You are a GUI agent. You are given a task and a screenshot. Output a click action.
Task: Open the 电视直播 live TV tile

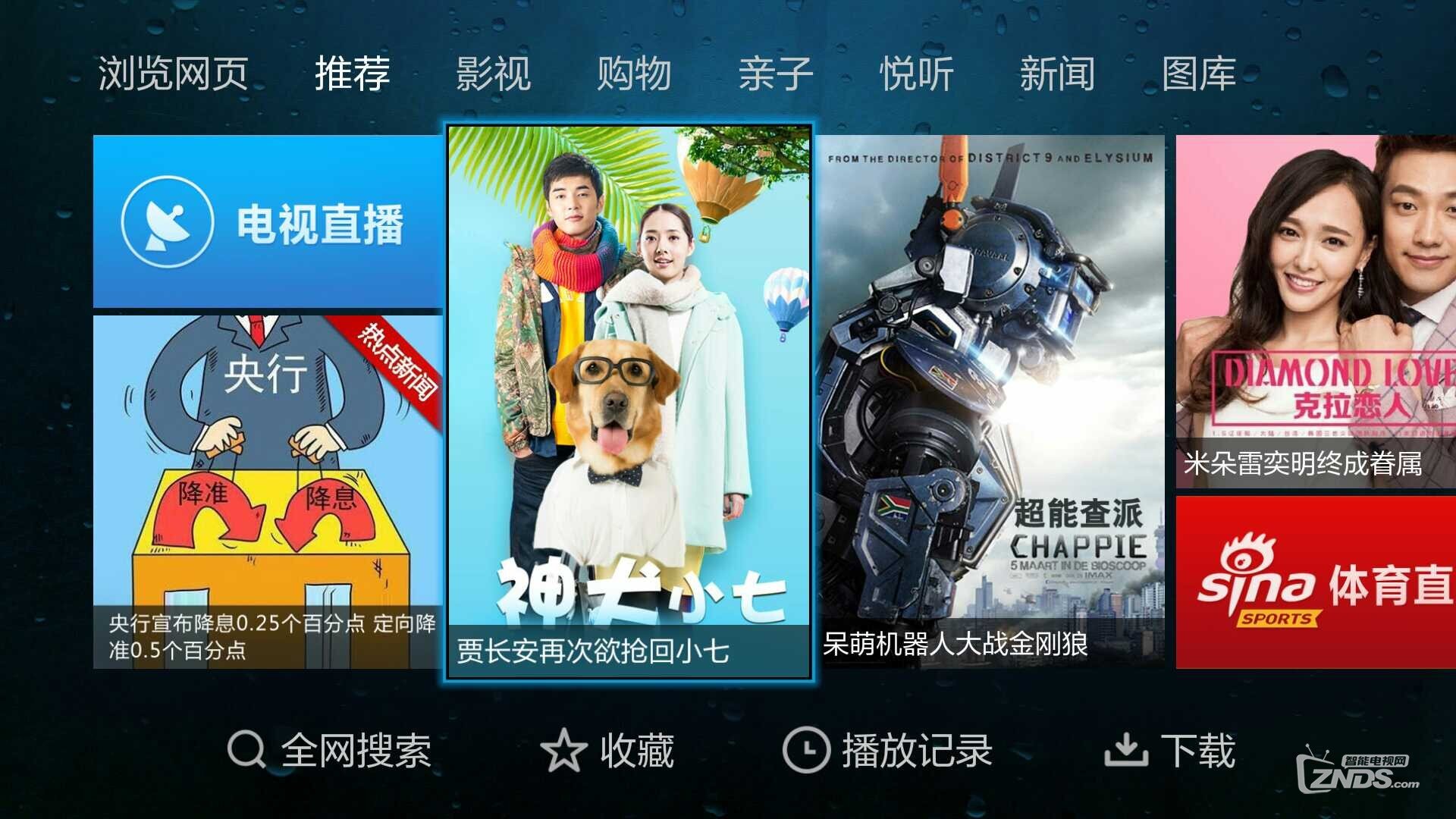pos(267,221)
